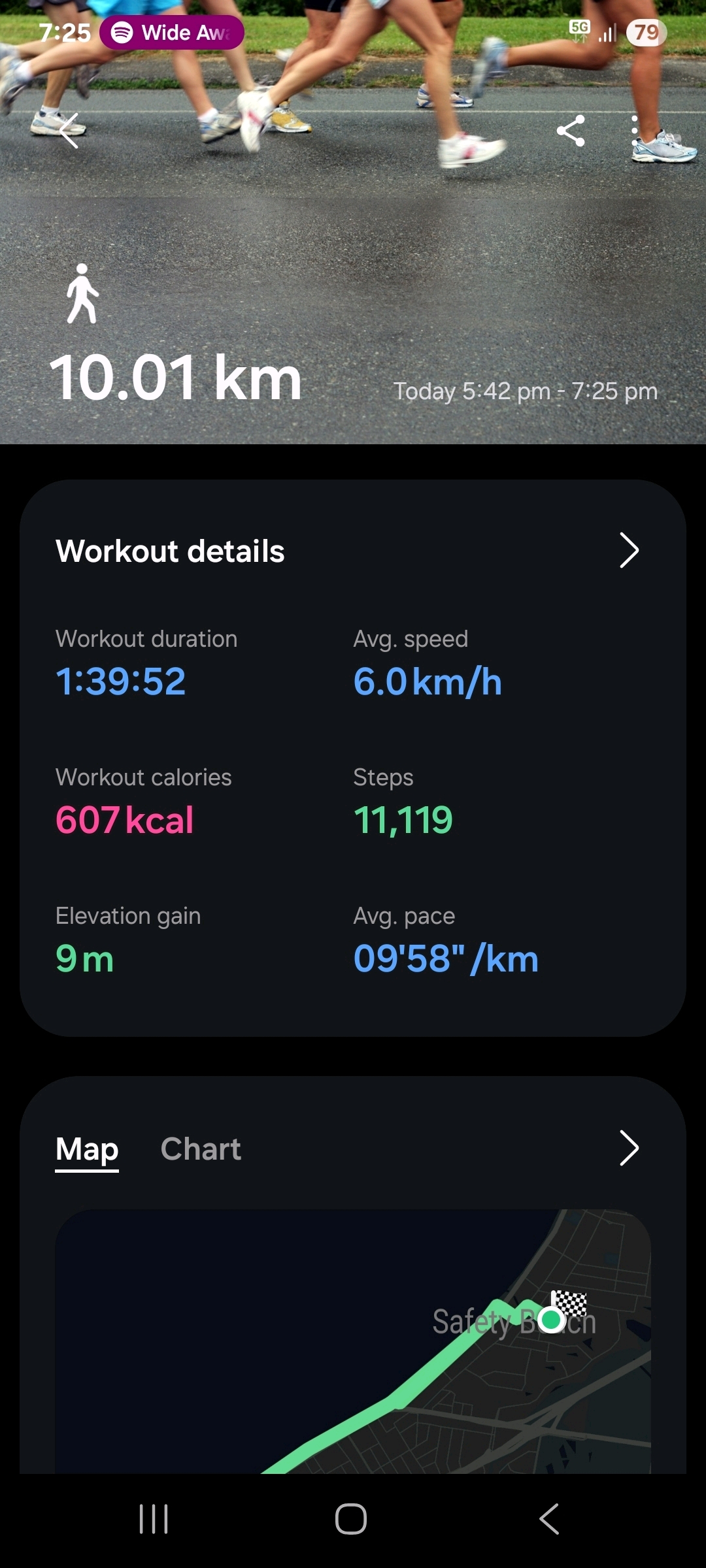Share this walking workout
Viewport: 706px width, 1568px height.
(x=570, y=131)
